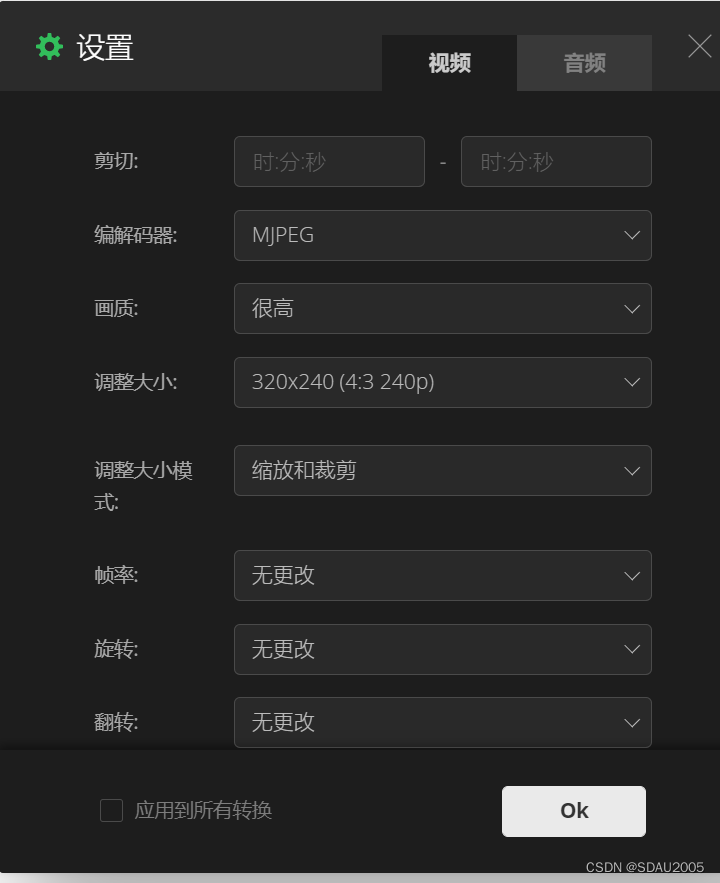Click the first 时:分:秒 trim input field
This screenshot has height=883, width=720.
click(x=329, y=161)
